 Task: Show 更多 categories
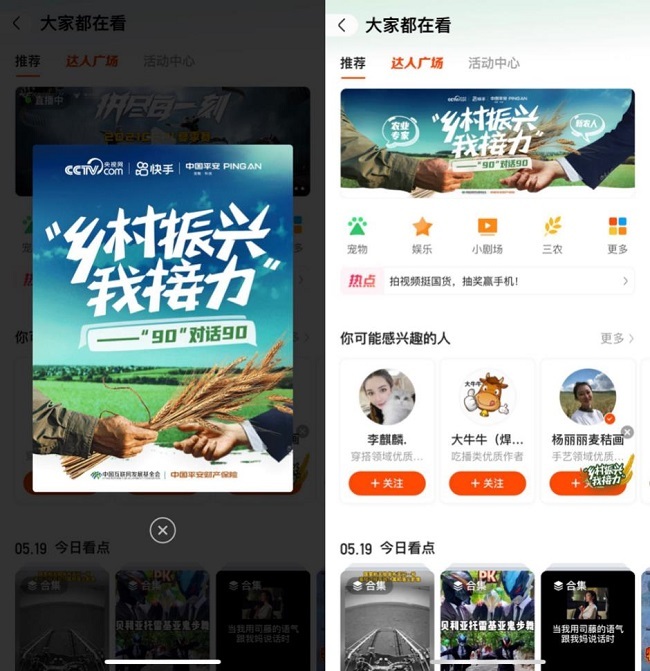point(617,235)
